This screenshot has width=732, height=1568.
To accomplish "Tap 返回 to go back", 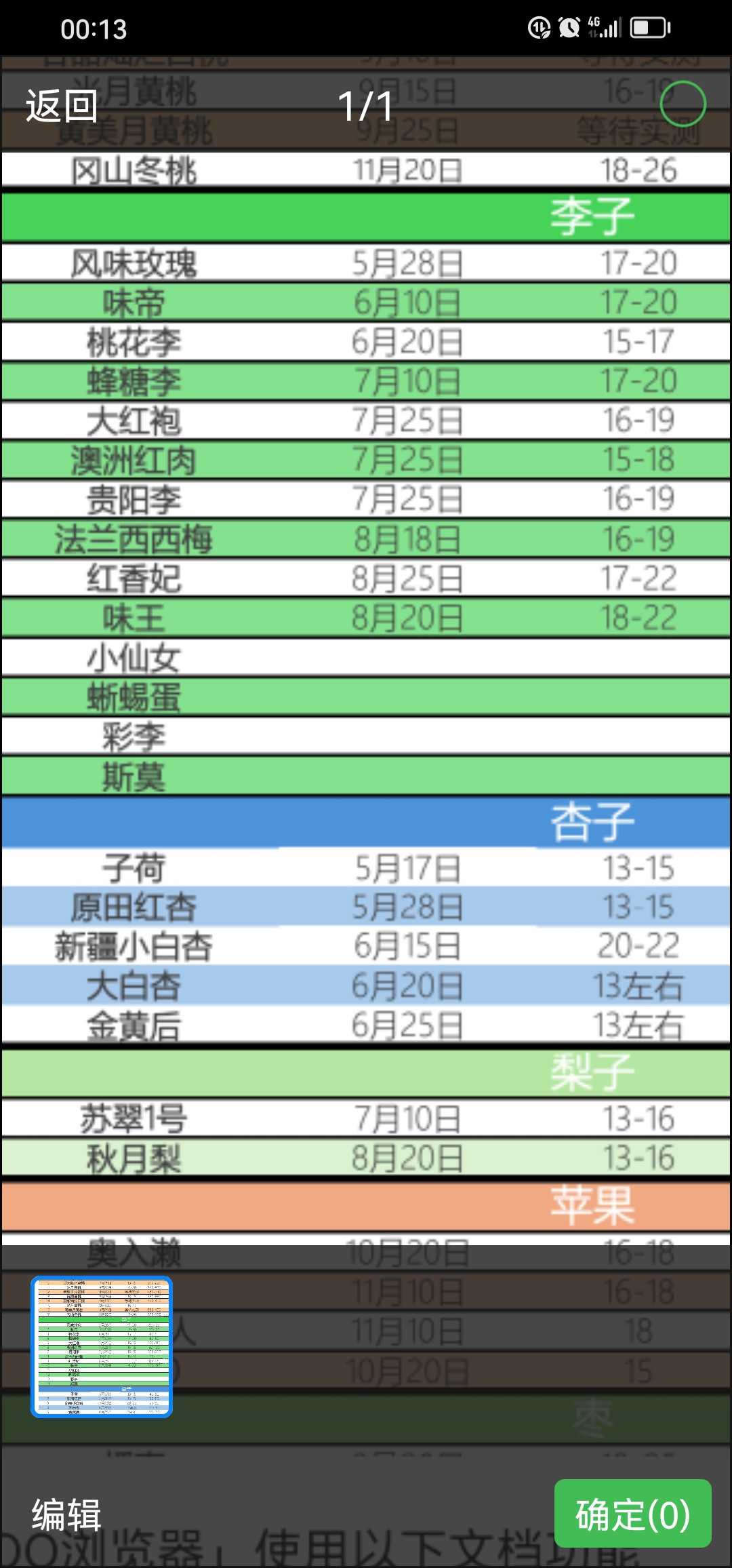I will pos(62,106).
